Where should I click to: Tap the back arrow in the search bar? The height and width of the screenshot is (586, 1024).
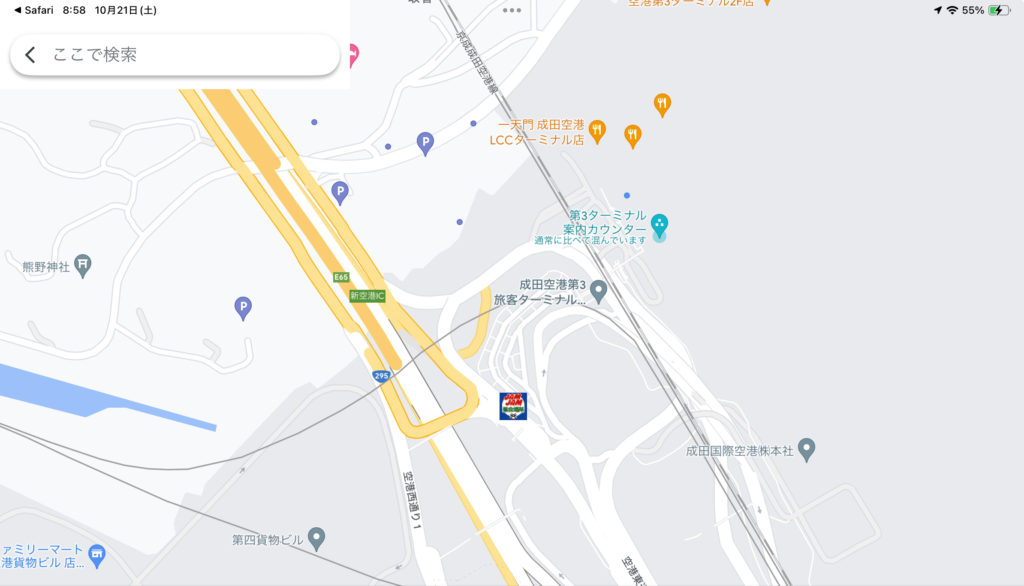coord(30,55)
